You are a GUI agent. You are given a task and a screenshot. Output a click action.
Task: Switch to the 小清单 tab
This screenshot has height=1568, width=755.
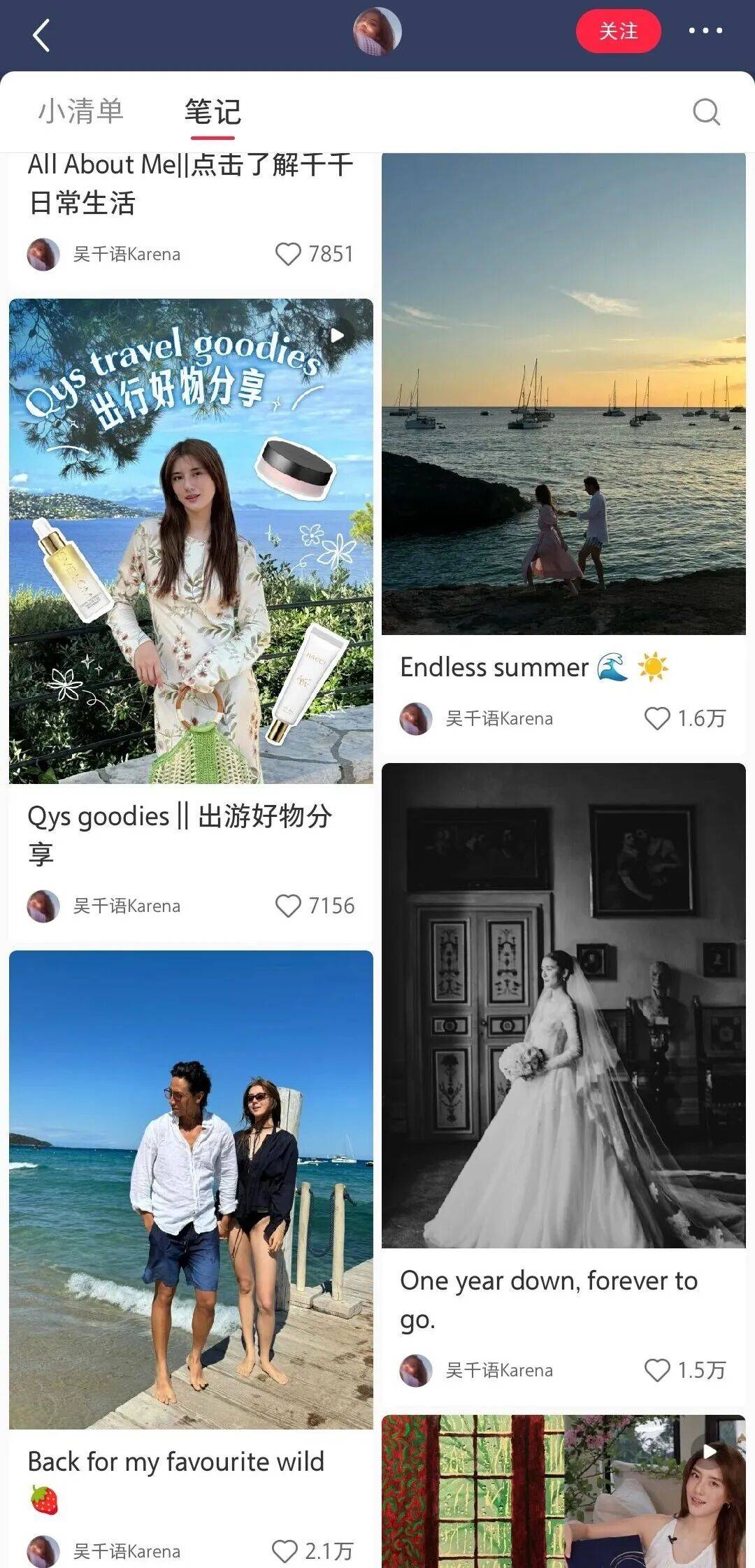pyautogui.click(x=81, y=112)
